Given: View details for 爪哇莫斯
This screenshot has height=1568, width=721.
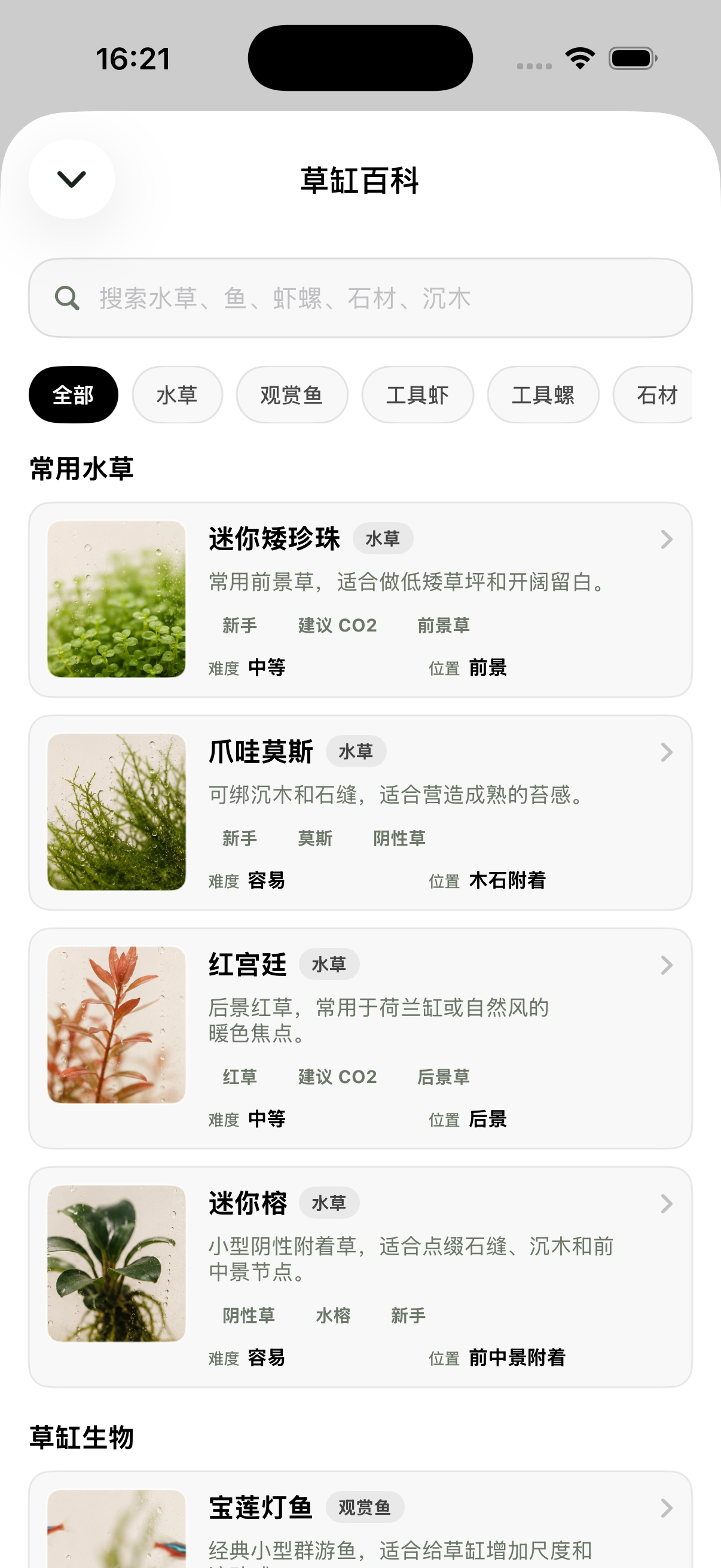Looking at the screenshot, I should pos(360,813).
